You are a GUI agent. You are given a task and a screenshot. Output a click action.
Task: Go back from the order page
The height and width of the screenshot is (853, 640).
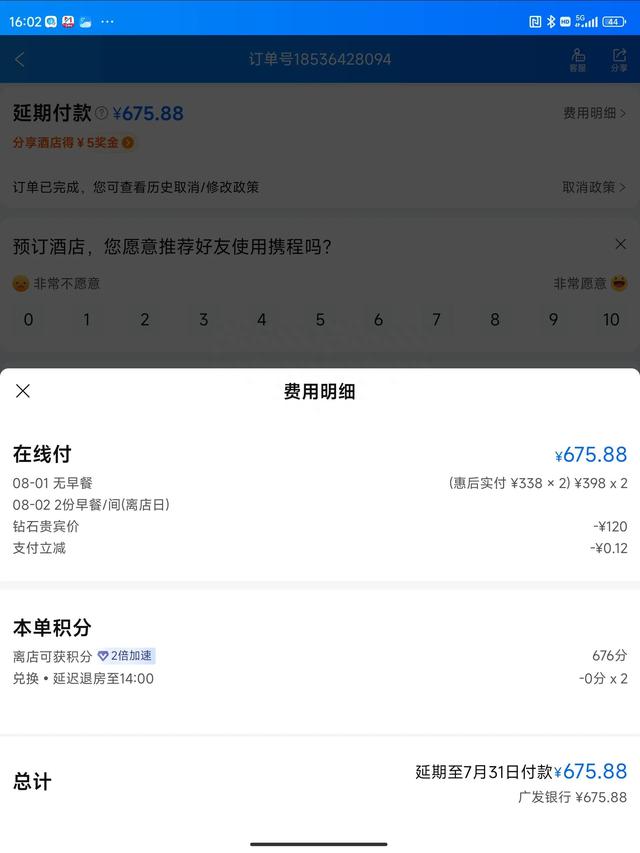coord(20,59)
